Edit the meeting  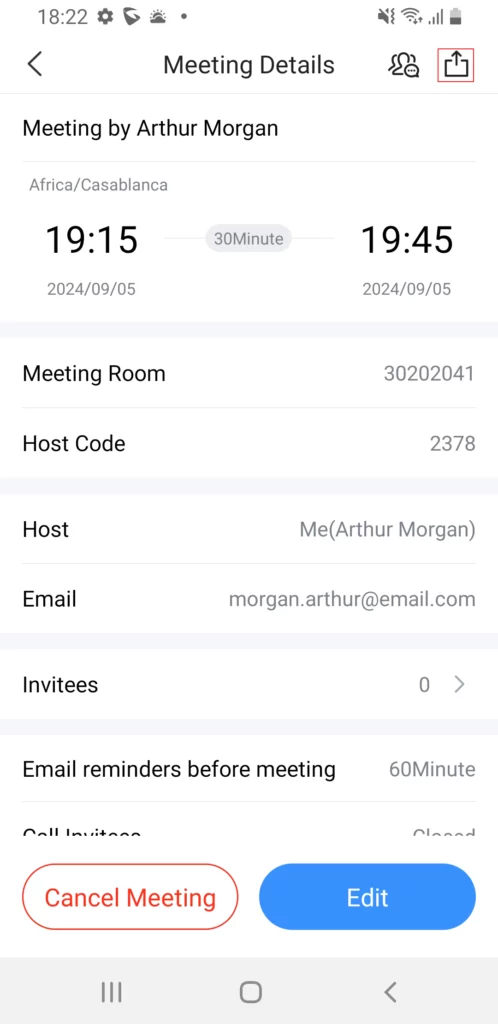point(367,897)
